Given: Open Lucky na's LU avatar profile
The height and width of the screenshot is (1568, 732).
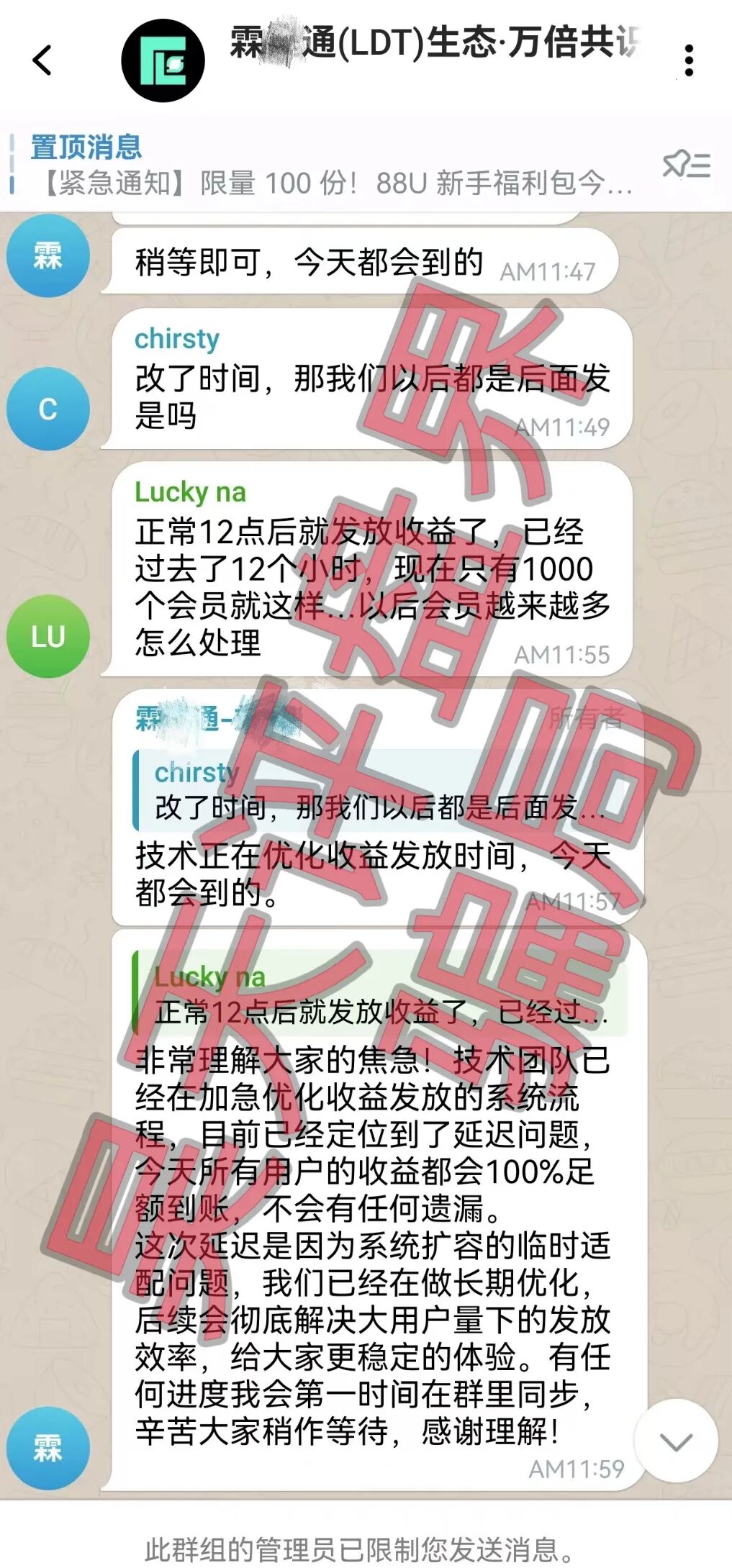Looking at the screenshot, I should point(48,636).
